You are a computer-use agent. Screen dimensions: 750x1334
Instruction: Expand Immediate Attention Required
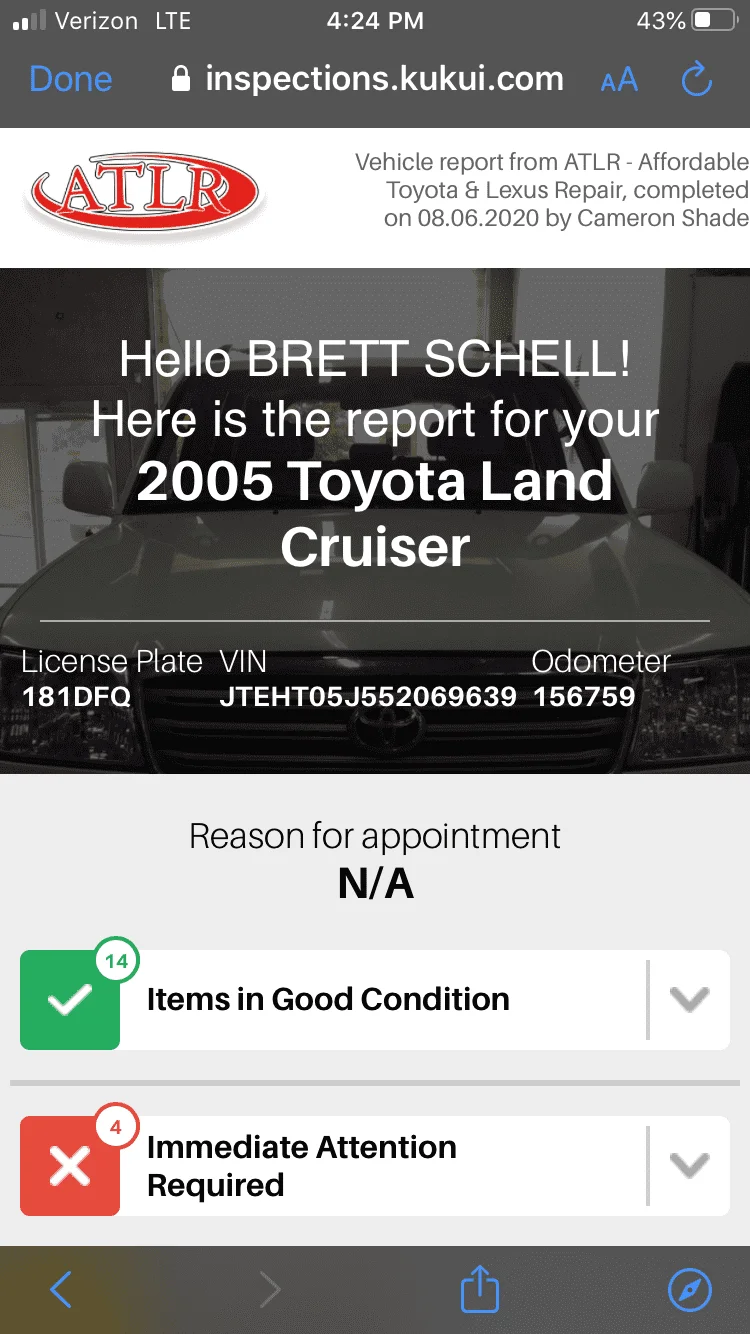[689, 1165]
